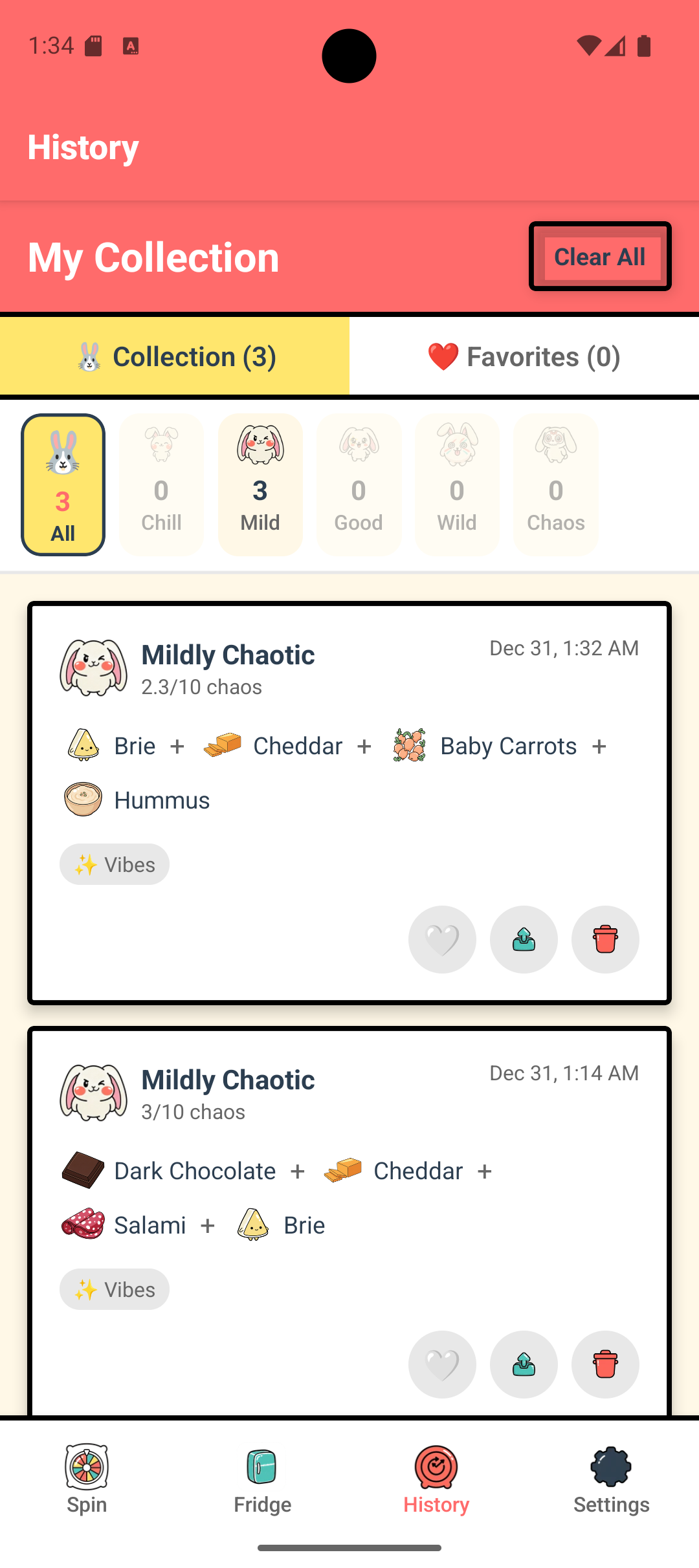Tap the share icon on the Hummus recipe card
The image size is (699, 1568).
[x=524, y=939]
